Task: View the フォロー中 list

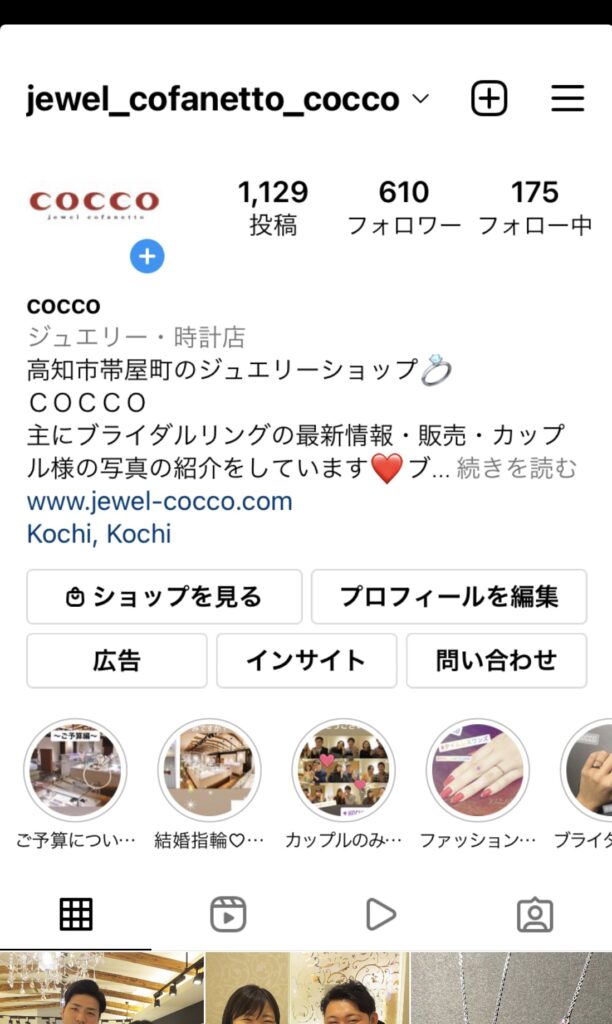Action: coord(535,207)
